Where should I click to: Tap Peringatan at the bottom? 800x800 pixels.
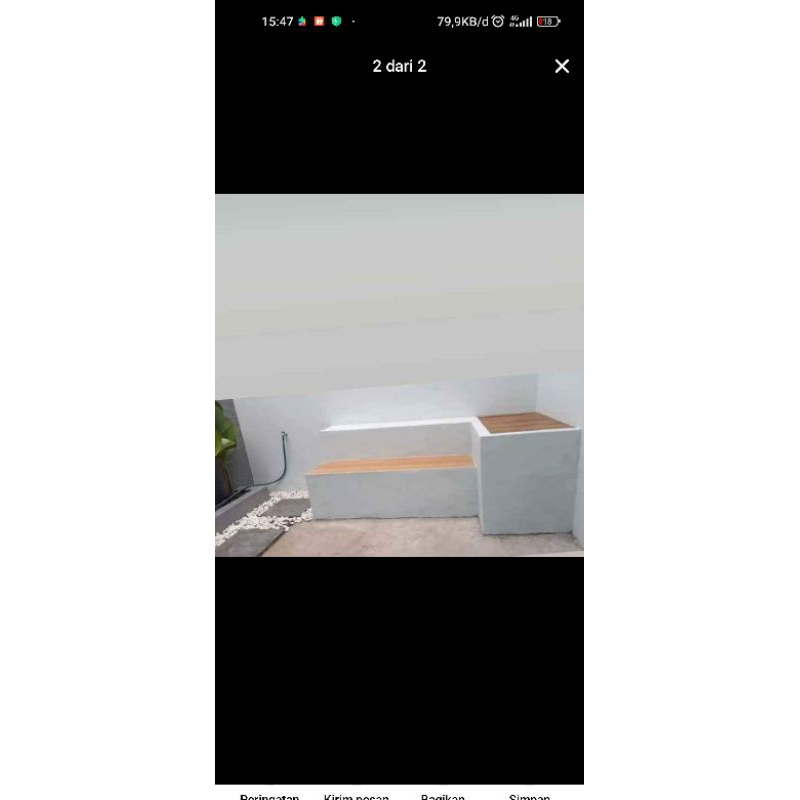click(269, 796)
